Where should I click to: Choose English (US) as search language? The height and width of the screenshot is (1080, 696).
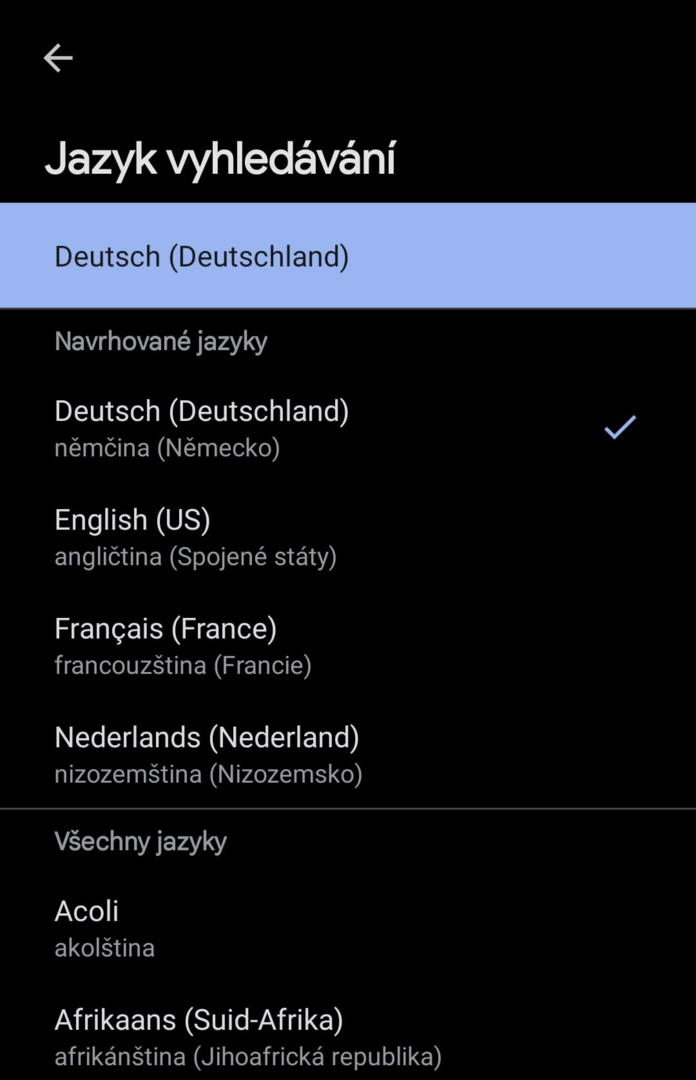pos(347,537)
